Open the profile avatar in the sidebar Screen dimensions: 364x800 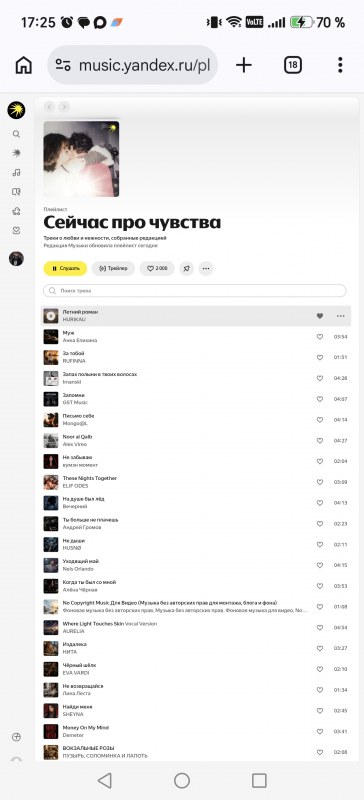(16, 259)
